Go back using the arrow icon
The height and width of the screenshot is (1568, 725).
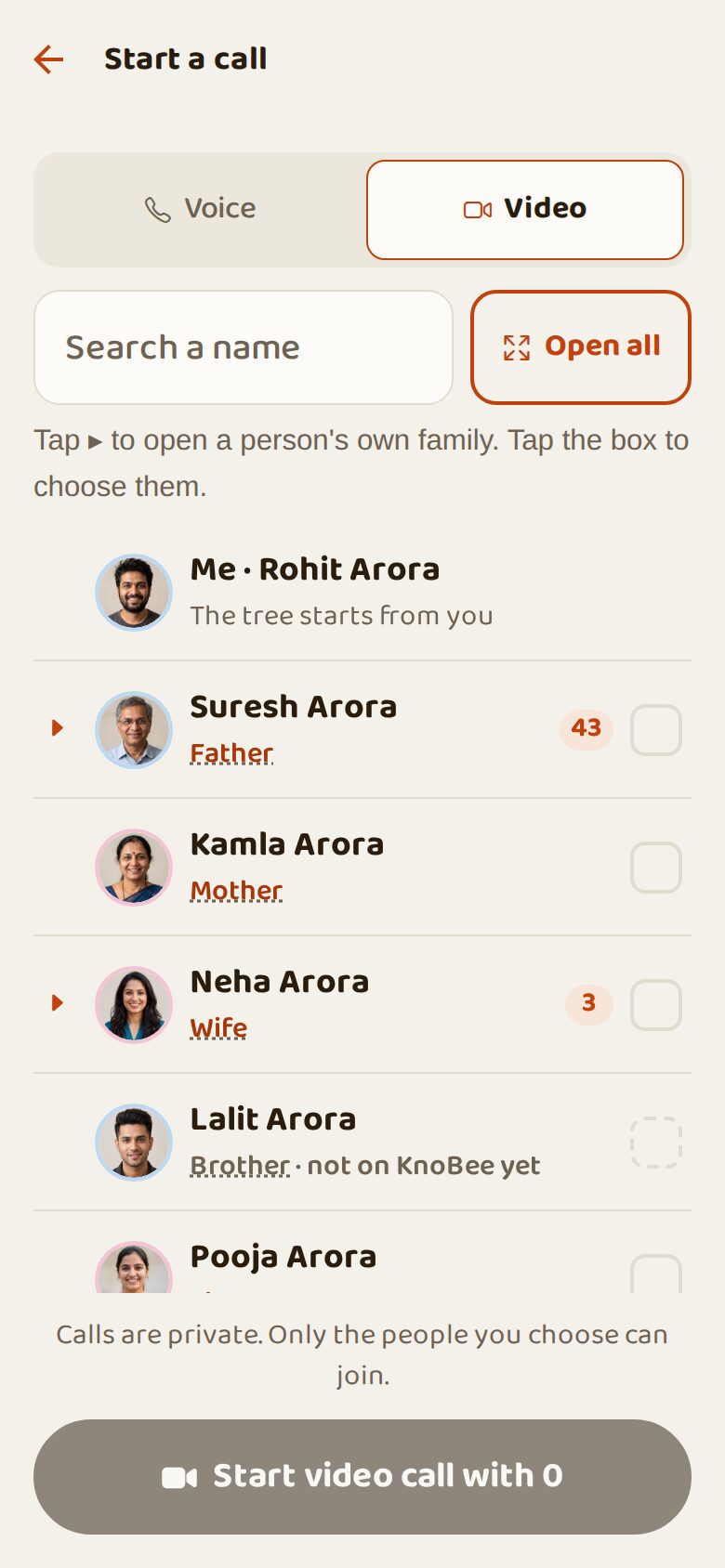48,59
